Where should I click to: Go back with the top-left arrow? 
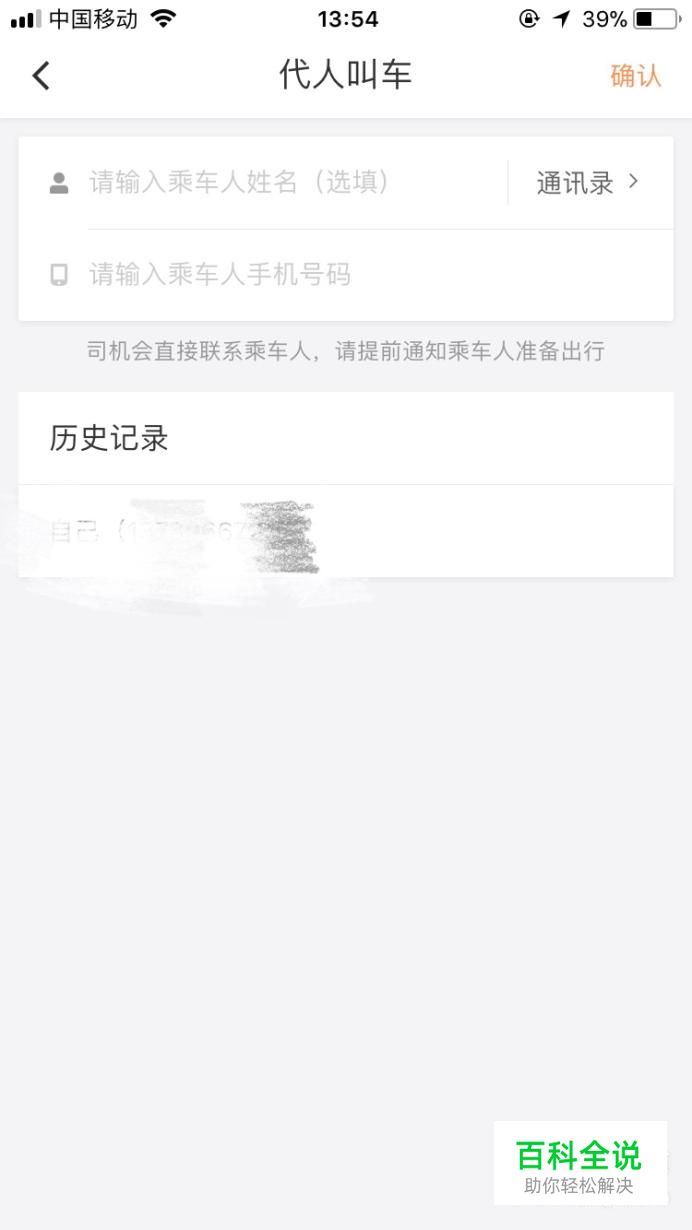coord(41,76)
